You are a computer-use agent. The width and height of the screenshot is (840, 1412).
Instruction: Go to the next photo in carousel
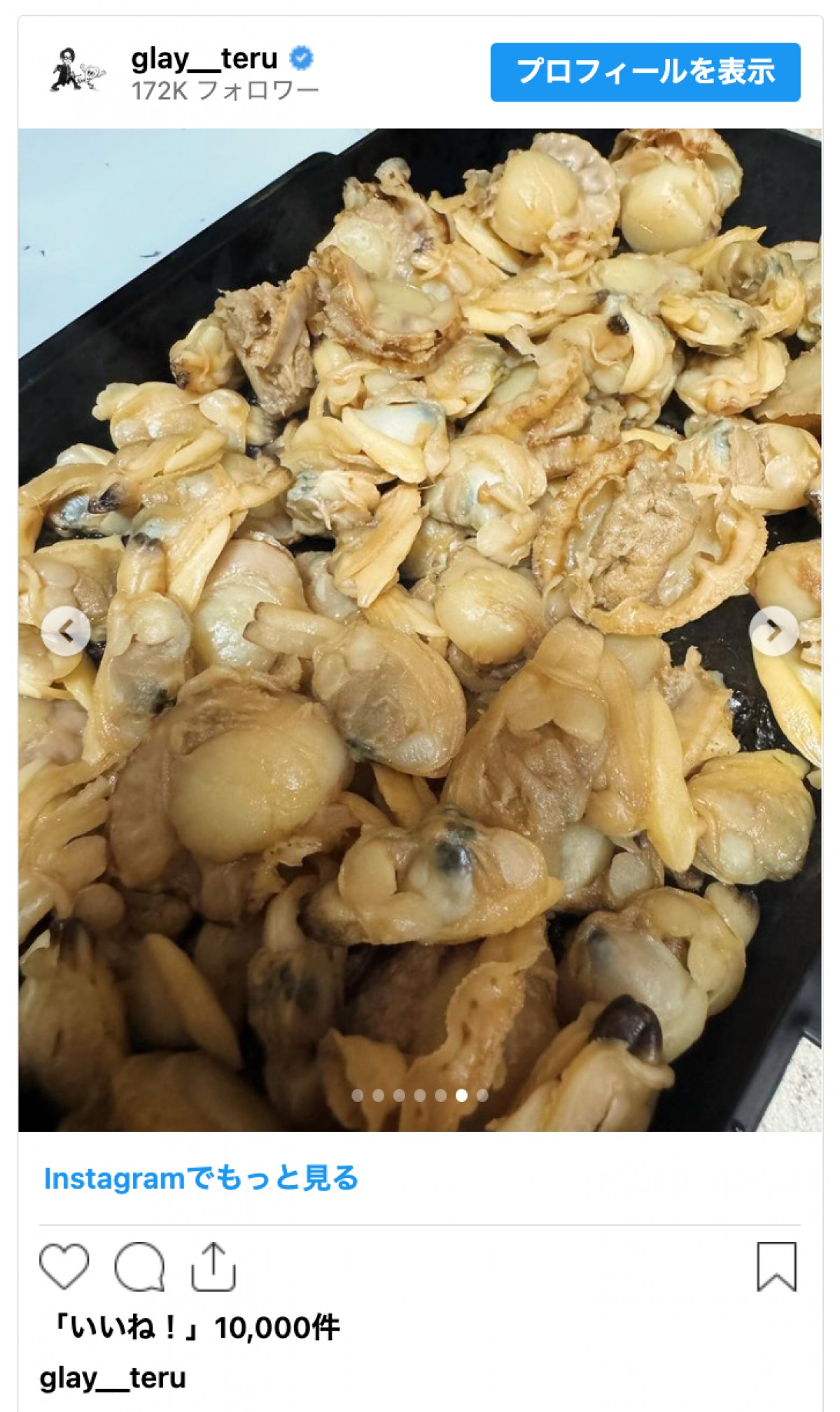coord(773,631)
